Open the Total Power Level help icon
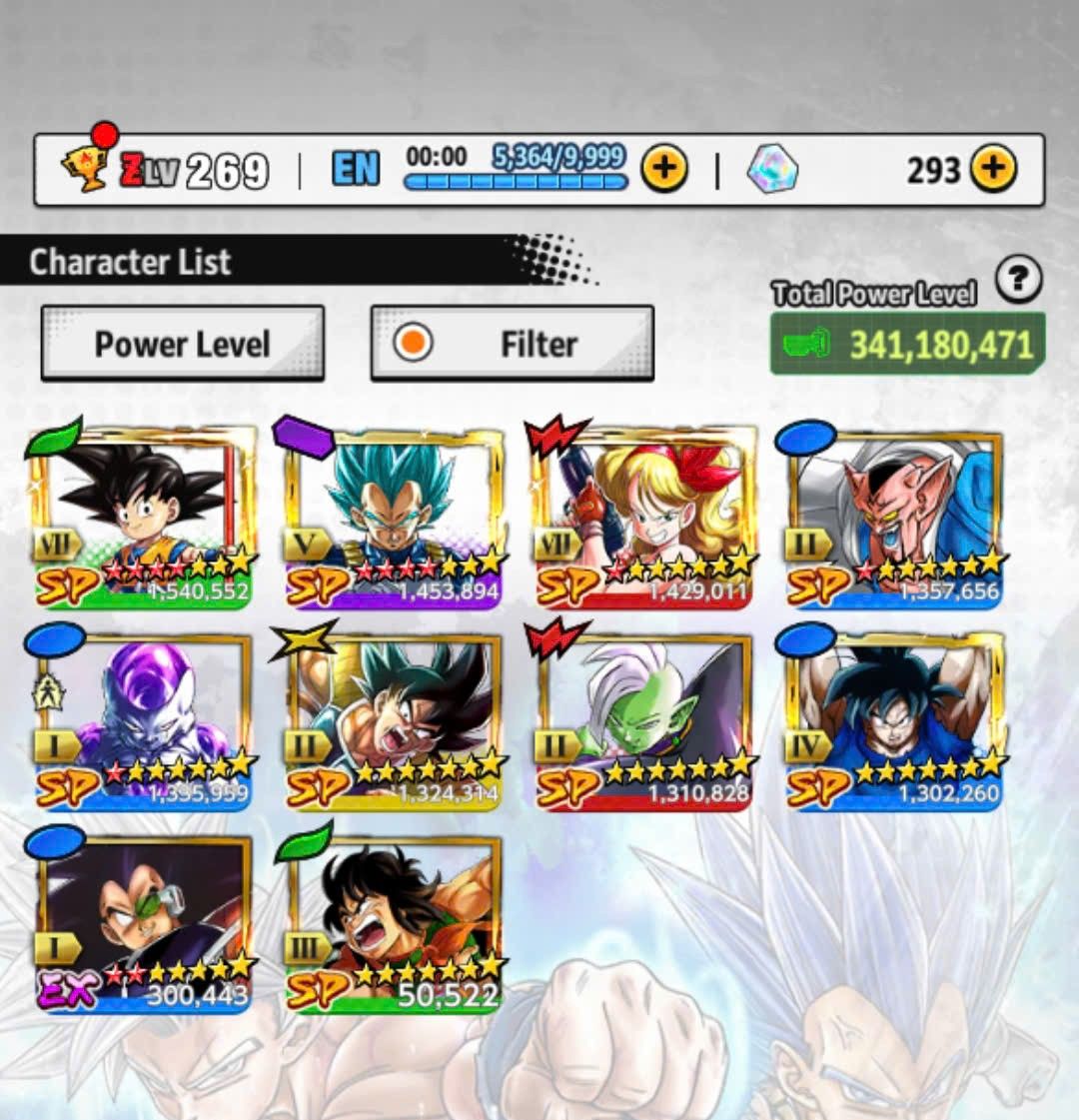The width and height of the screenshot is (1079, 1120). pyautogui.click(x=1018, y=281)
